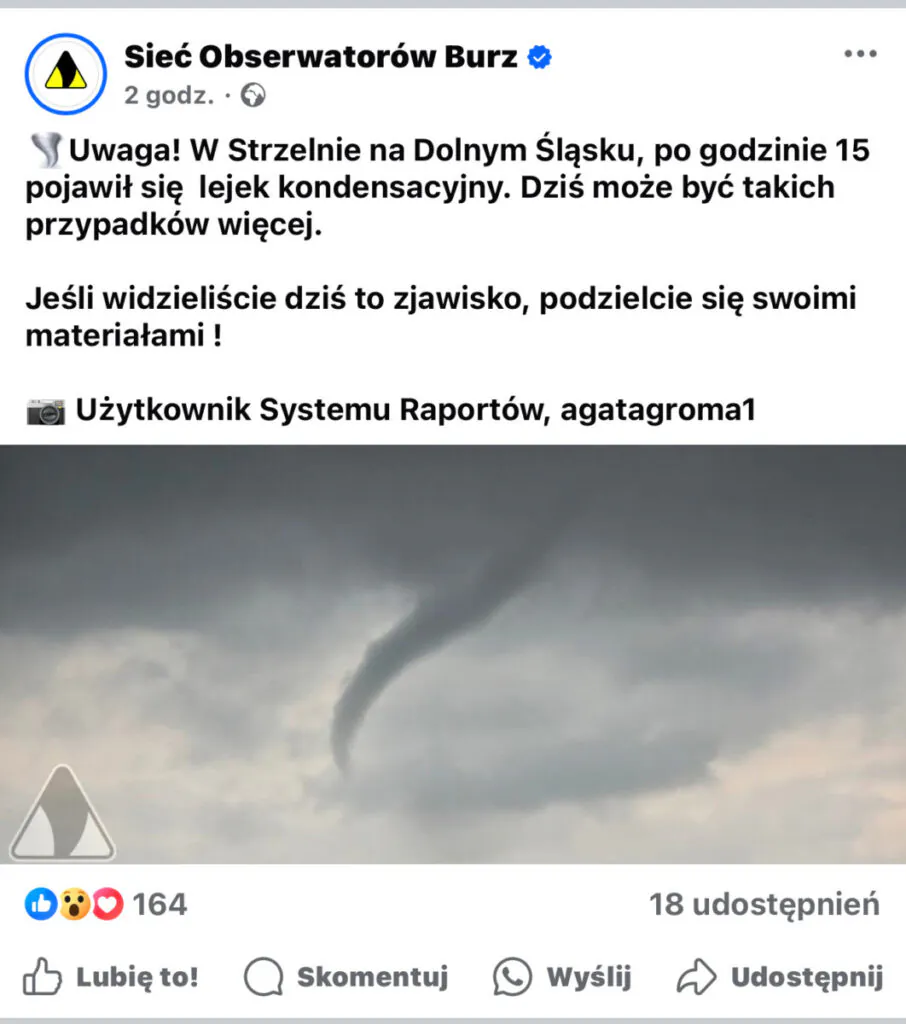This screenshot has width=906, height=1024.
Task: View the 18 udostępnień shares list
Action: (x=764, y=905)
